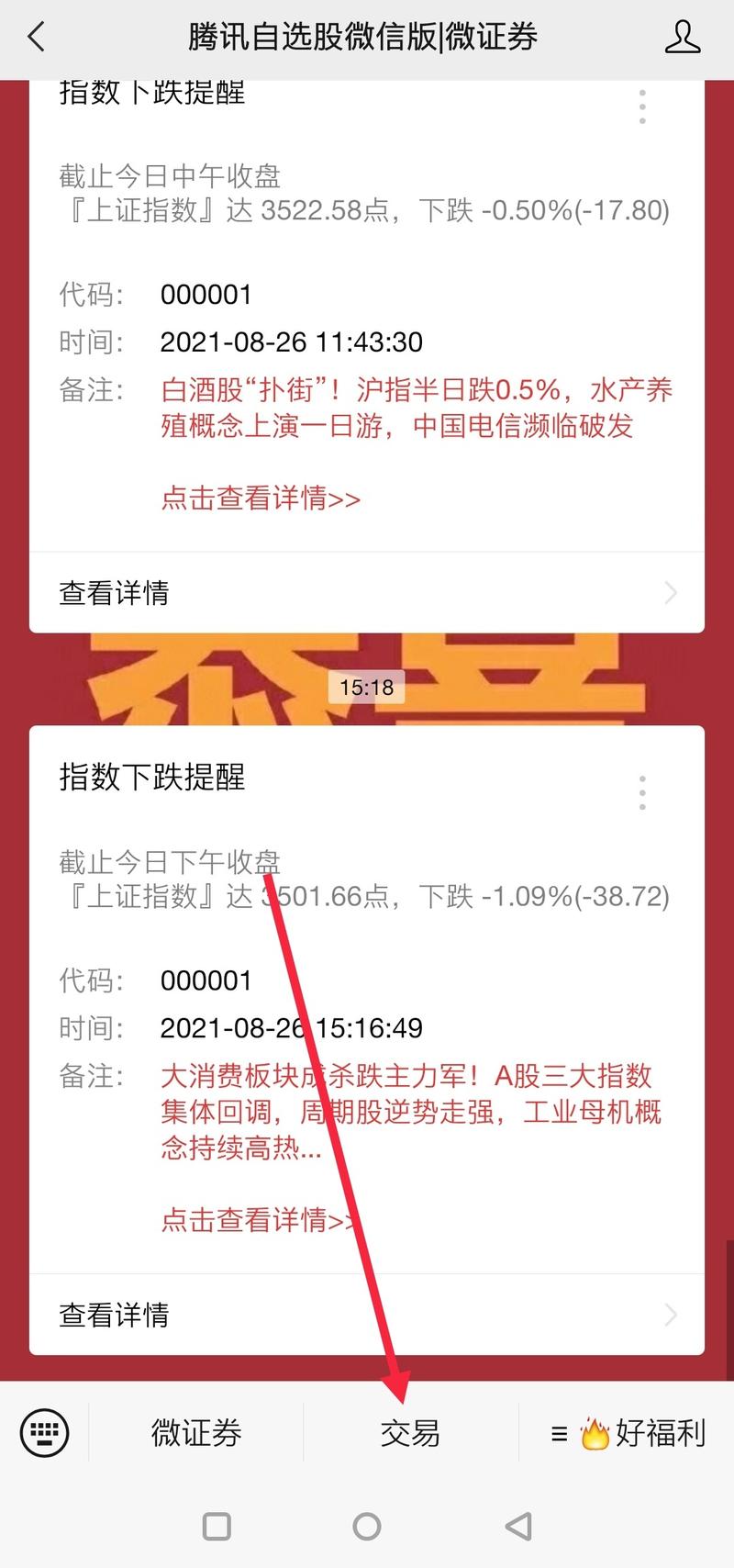Open the 微证券 menu
Viewport: 734px width, 1568px height.
coord(196,1433)
